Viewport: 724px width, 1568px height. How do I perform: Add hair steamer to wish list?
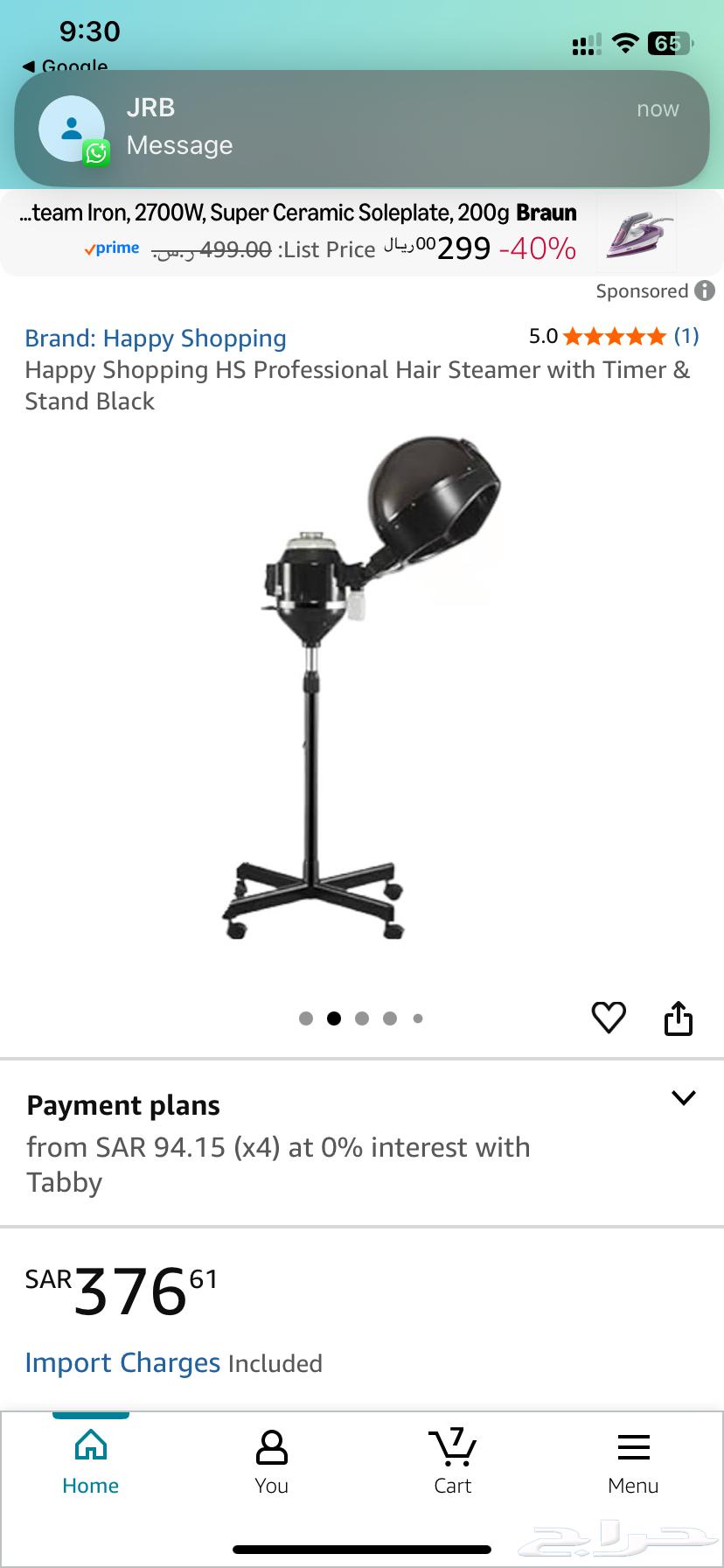pos(609,1018)
